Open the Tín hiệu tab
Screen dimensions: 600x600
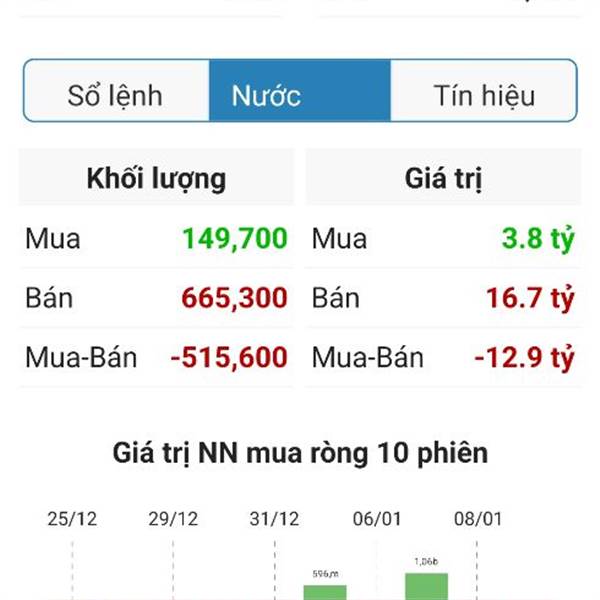(x=484, y=96)
